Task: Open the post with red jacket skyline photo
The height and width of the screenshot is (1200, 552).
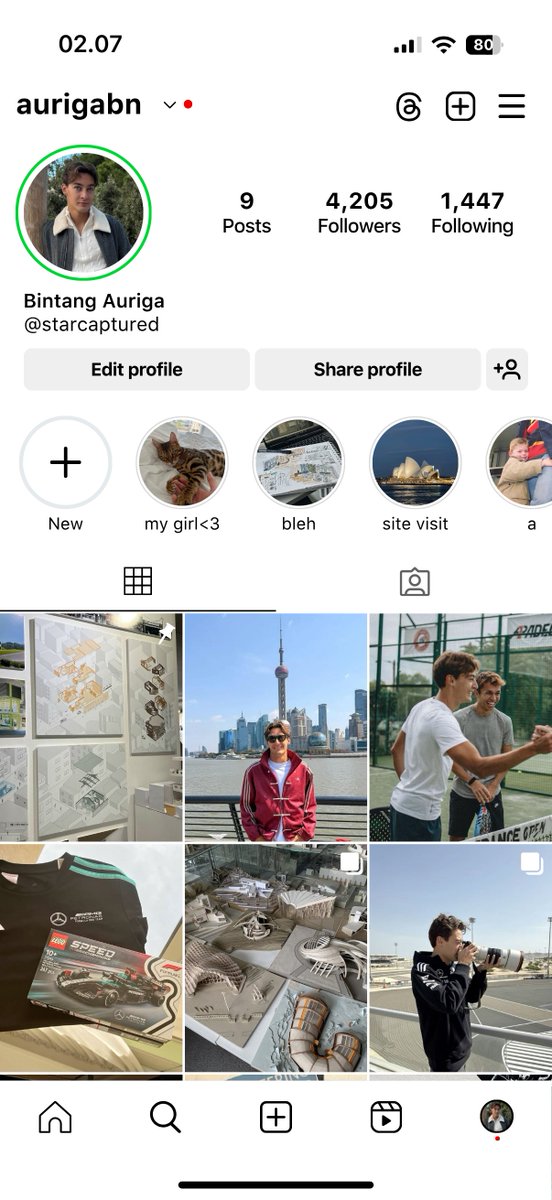Action: [x=276, y=727]
